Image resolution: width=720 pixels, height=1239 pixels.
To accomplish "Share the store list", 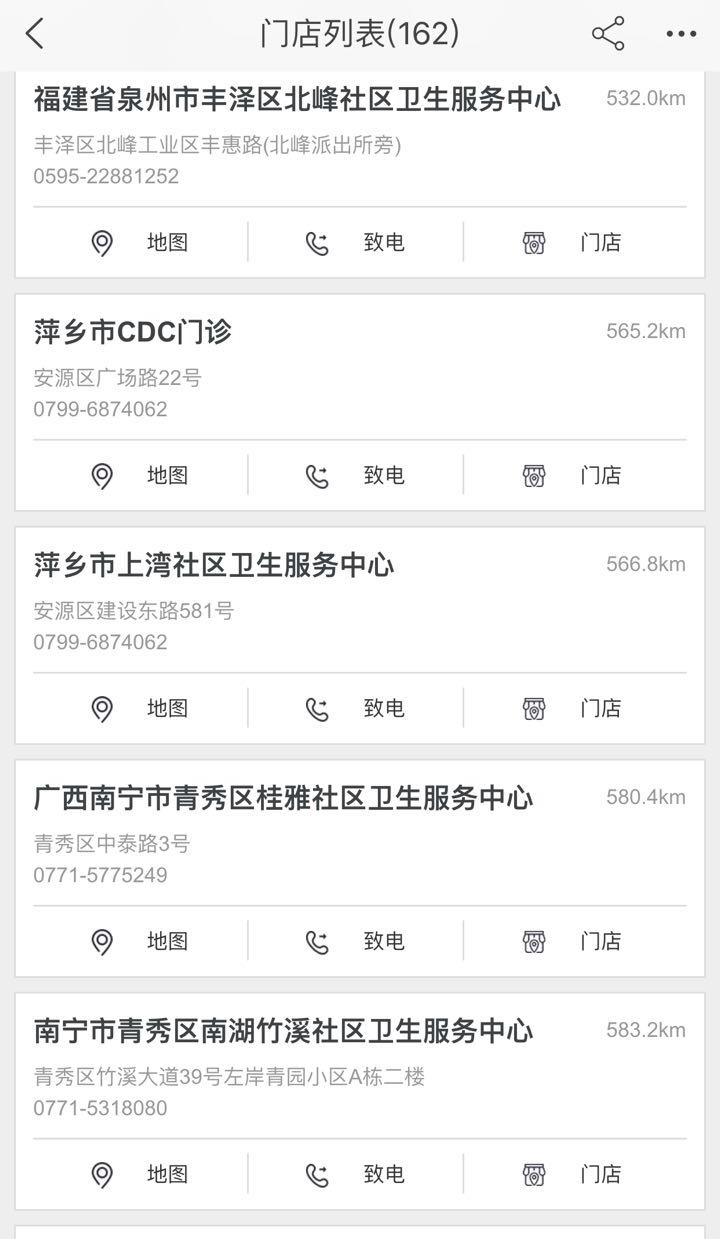I will (608, 34).
